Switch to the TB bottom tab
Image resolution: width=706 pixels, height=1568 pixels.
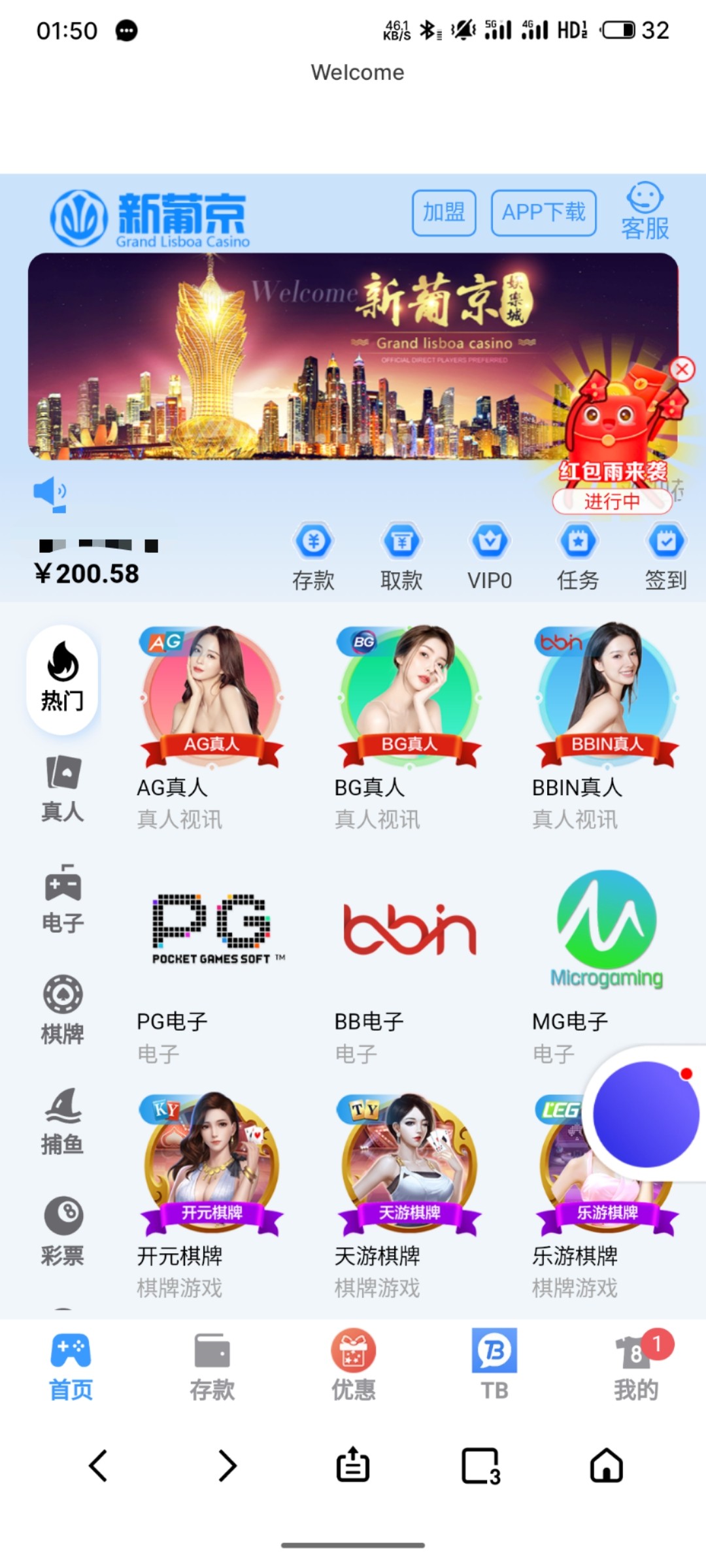click(494, 1365)
